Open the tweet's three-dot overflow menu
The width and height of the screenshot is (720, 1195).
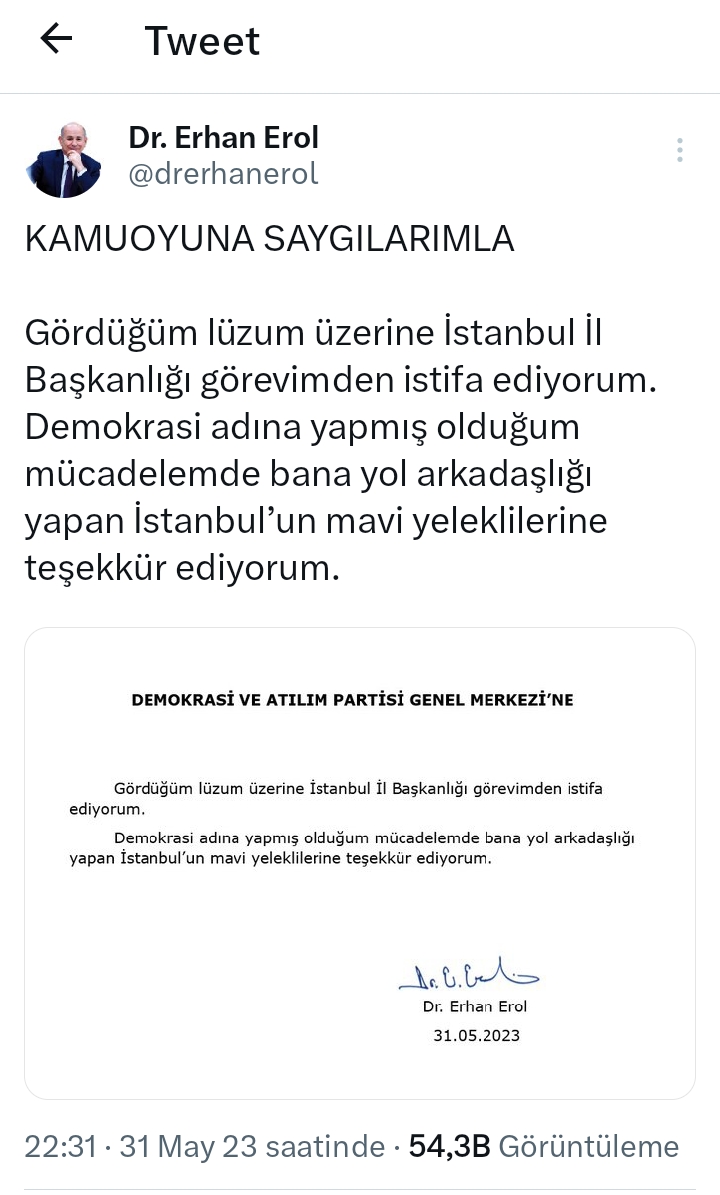tap(679, 151)
